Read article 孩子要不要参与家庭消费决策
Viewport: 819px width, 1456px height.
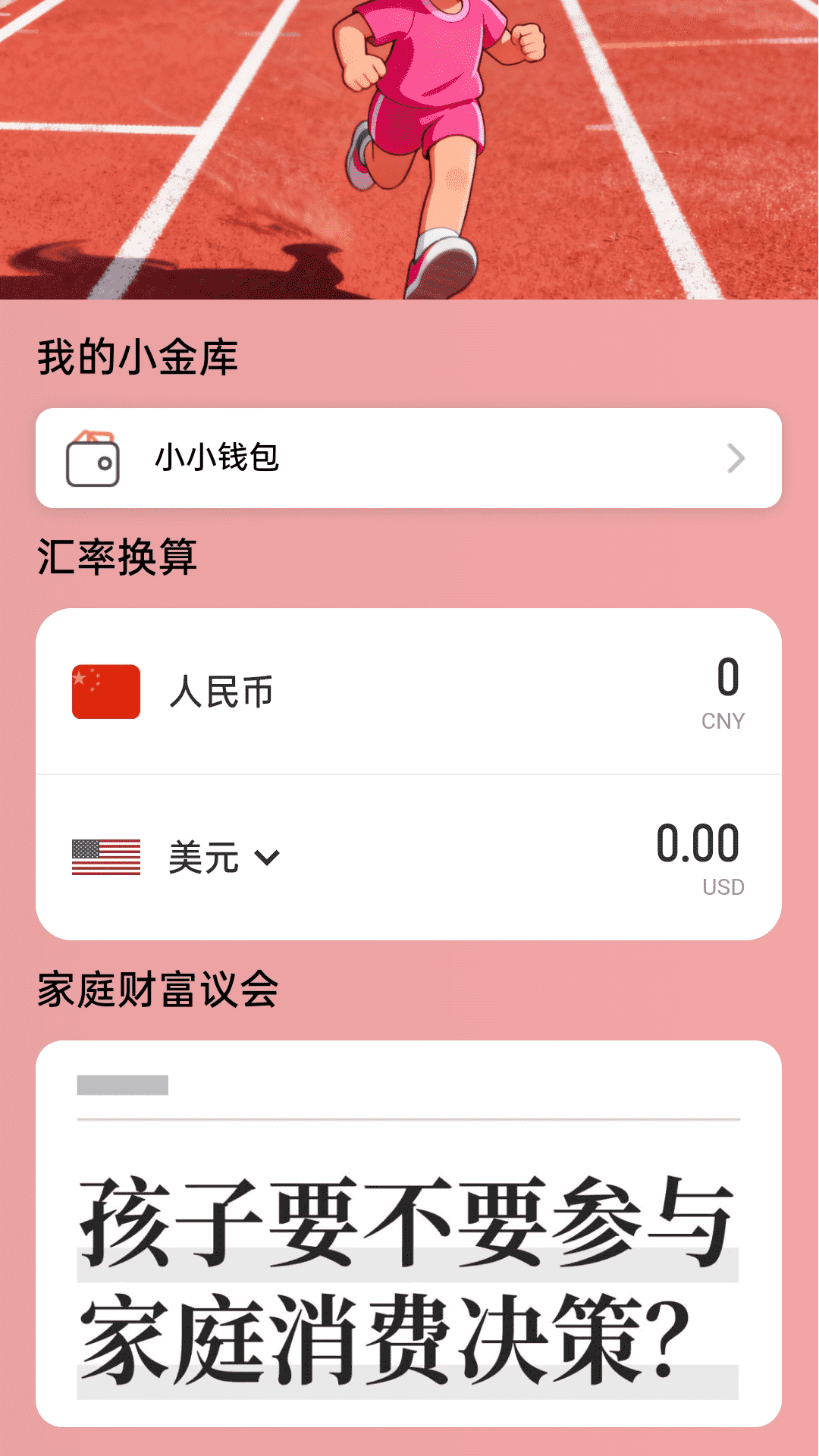pyautogui.click(x=409, y=1282)
